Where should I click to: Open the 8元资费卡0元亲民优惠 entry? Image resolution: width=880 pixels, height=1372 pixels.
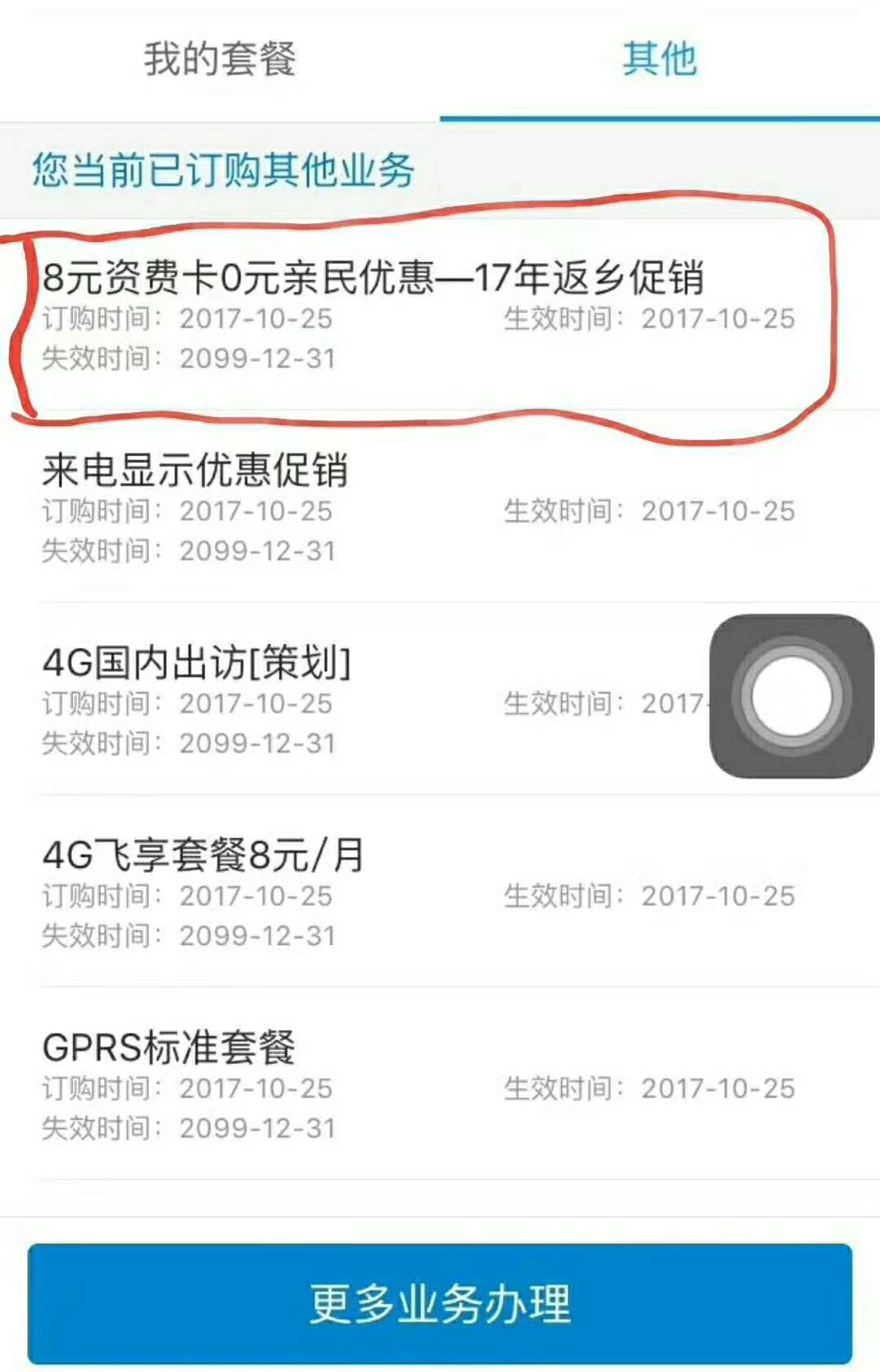(x=373, y=278)
